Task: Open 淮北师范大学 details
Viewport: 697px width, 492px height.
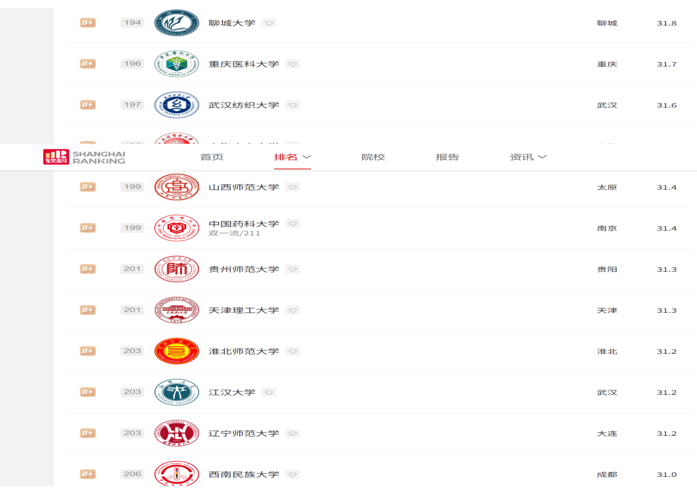Action: 243,351
